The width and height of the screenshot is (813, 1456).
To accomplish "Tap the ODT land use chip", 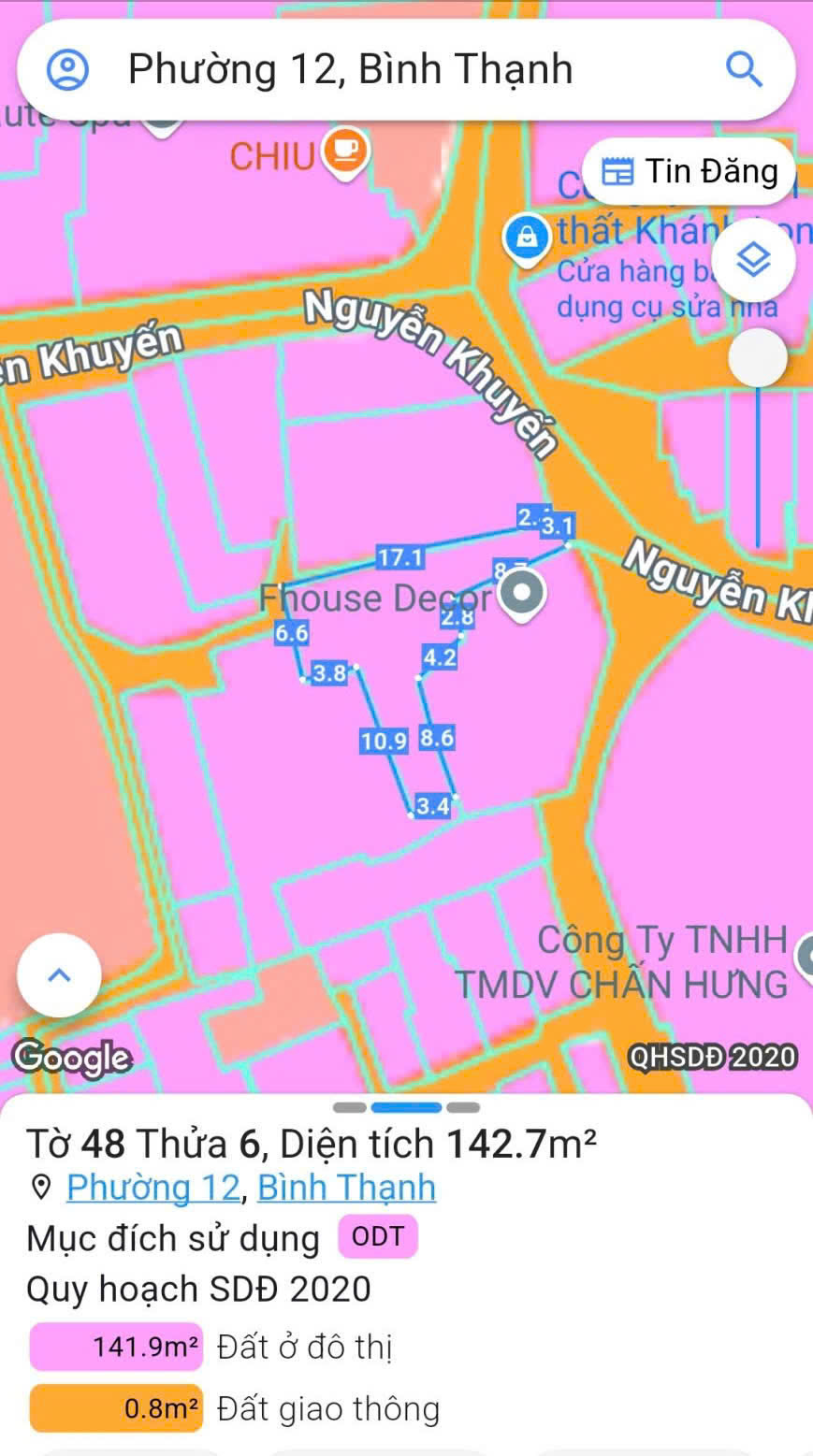I will [x=378, y=1237].
